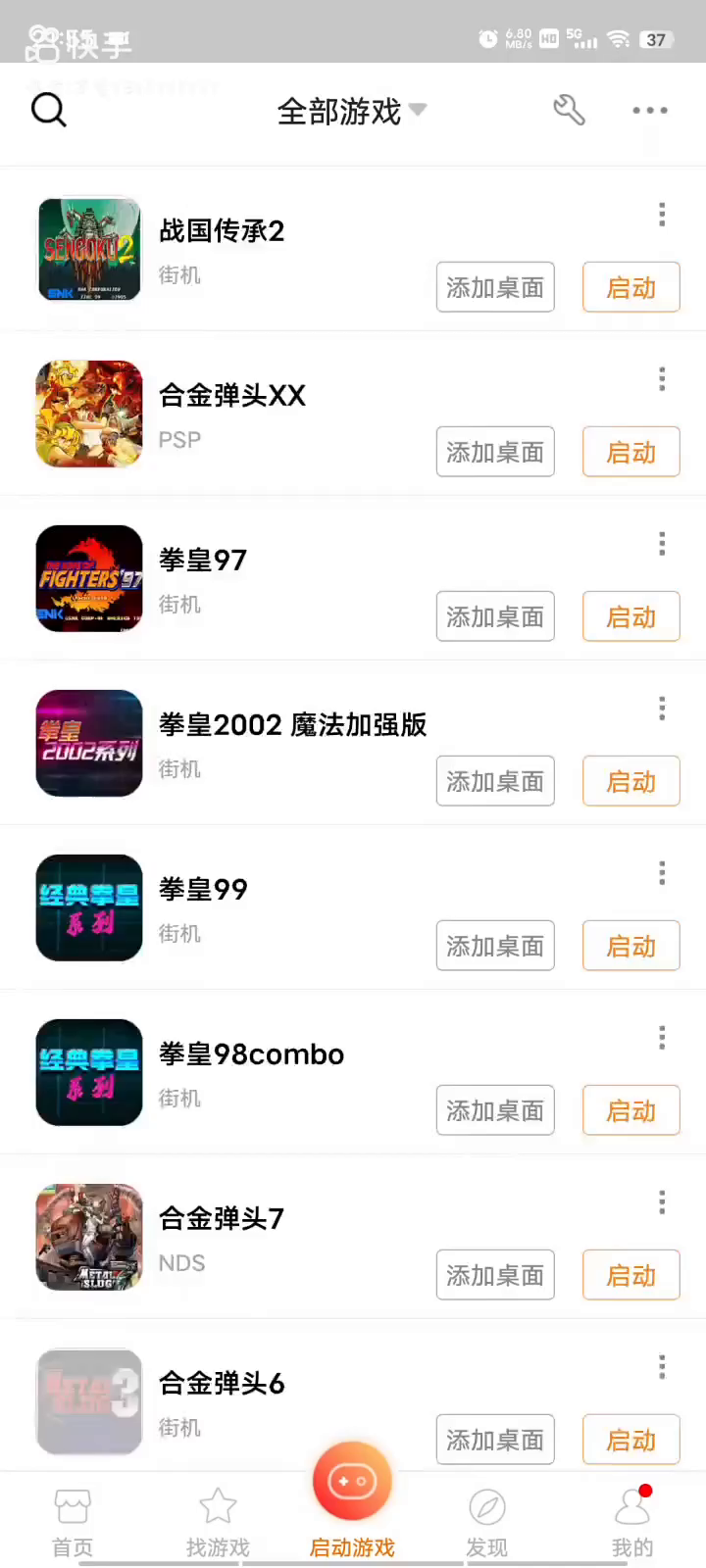
Task: Launch 拳皇98combo
Action: pyautogui.click(x=630, y=1110)
